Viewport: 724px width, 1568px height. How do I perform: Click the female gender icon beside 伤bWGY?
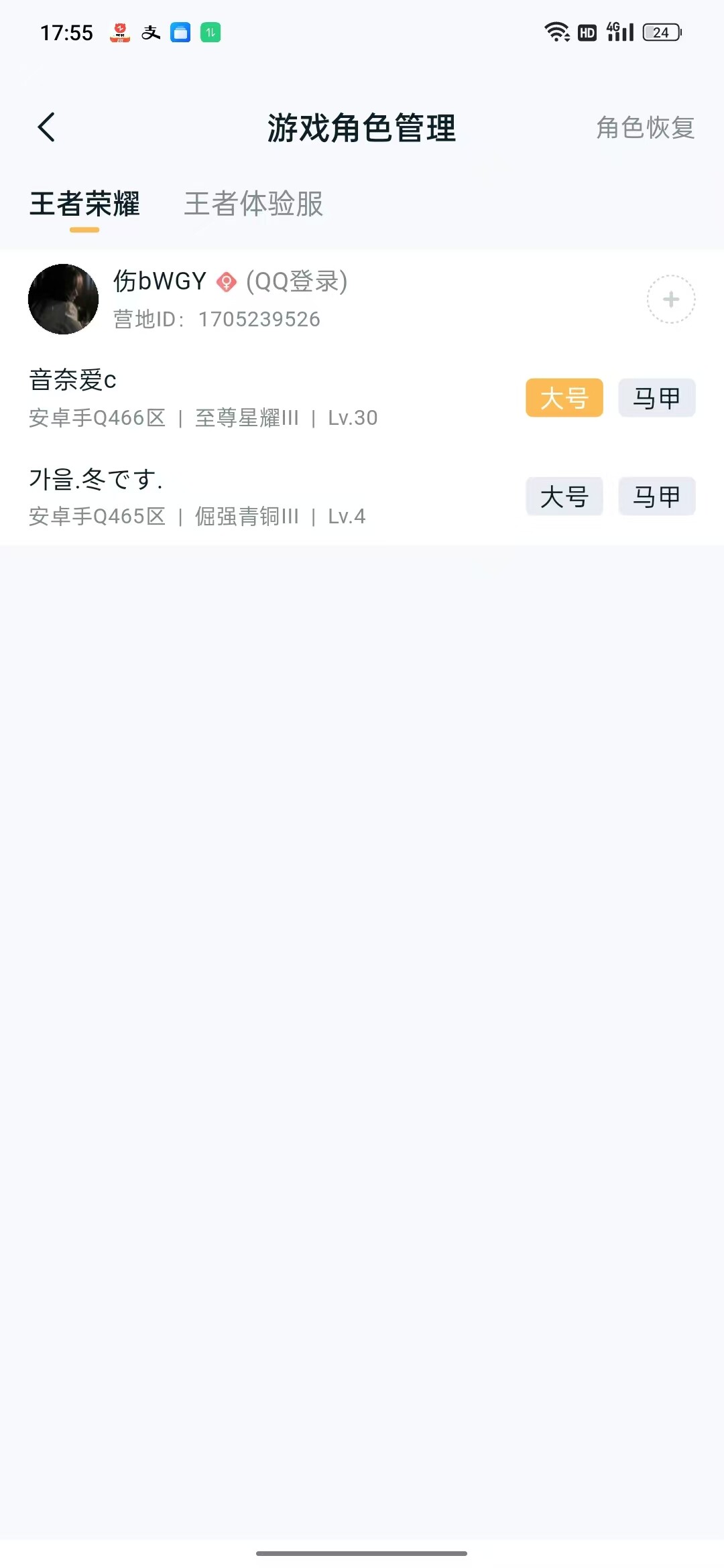pyautogui.click(x=227, y=281)
